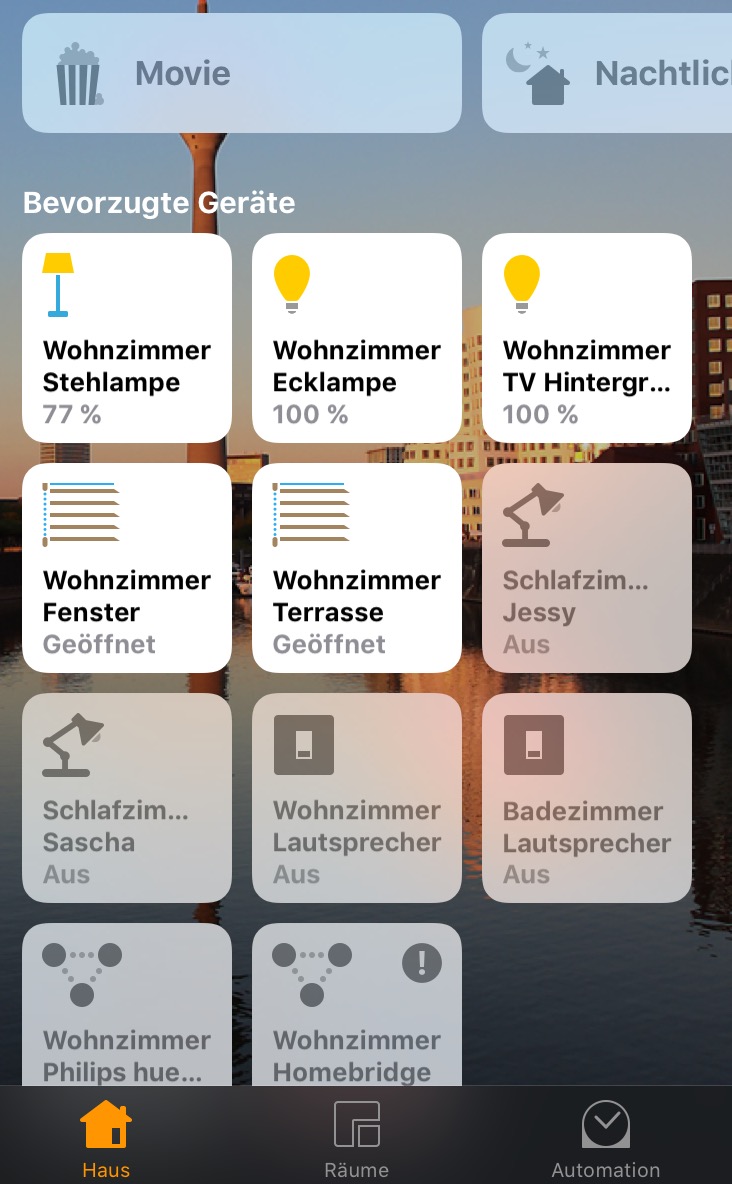Open the Wohnzimmer Philips hue bridge tile

[127, 1005]
